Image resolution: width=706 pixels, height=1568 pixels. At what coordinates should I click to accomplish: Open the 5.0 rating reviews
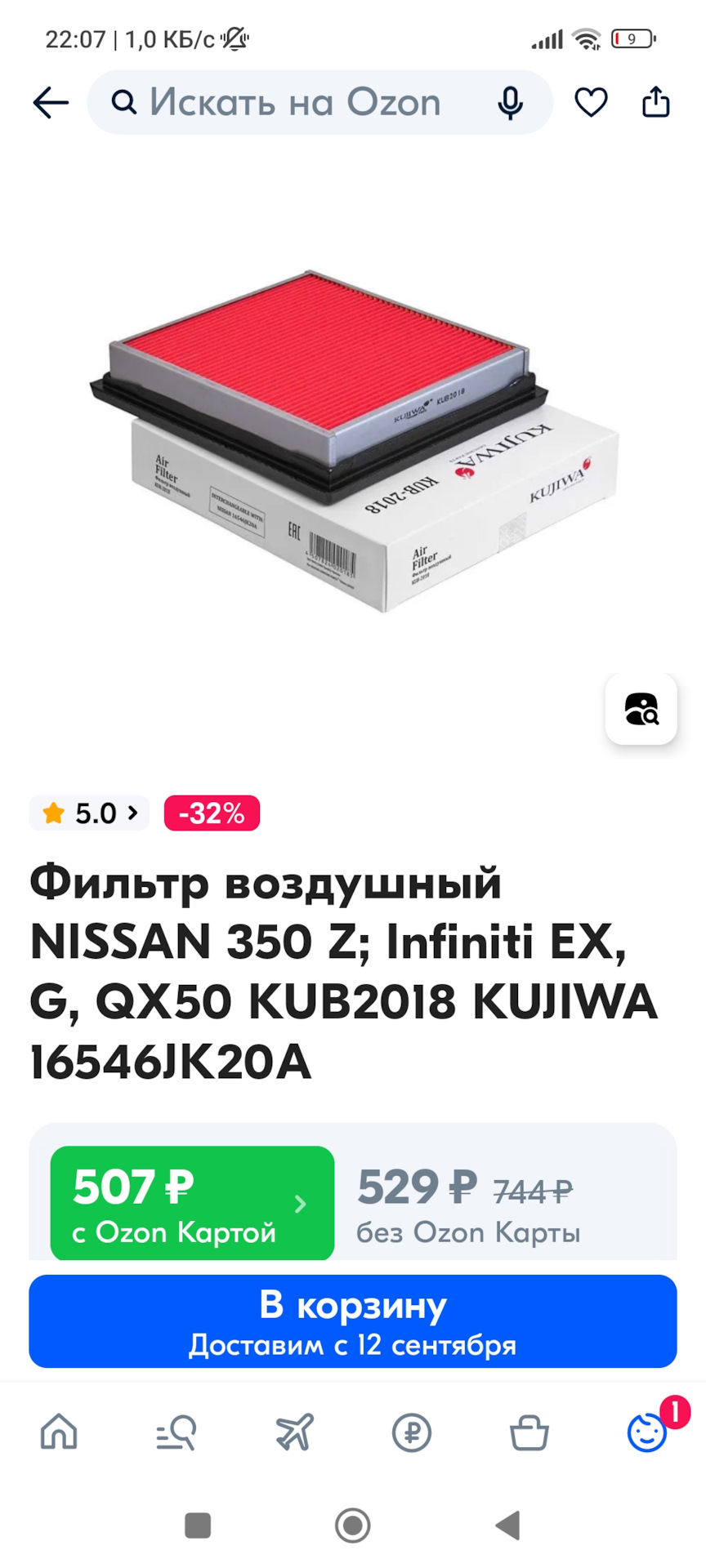click(x=90, y=813)
